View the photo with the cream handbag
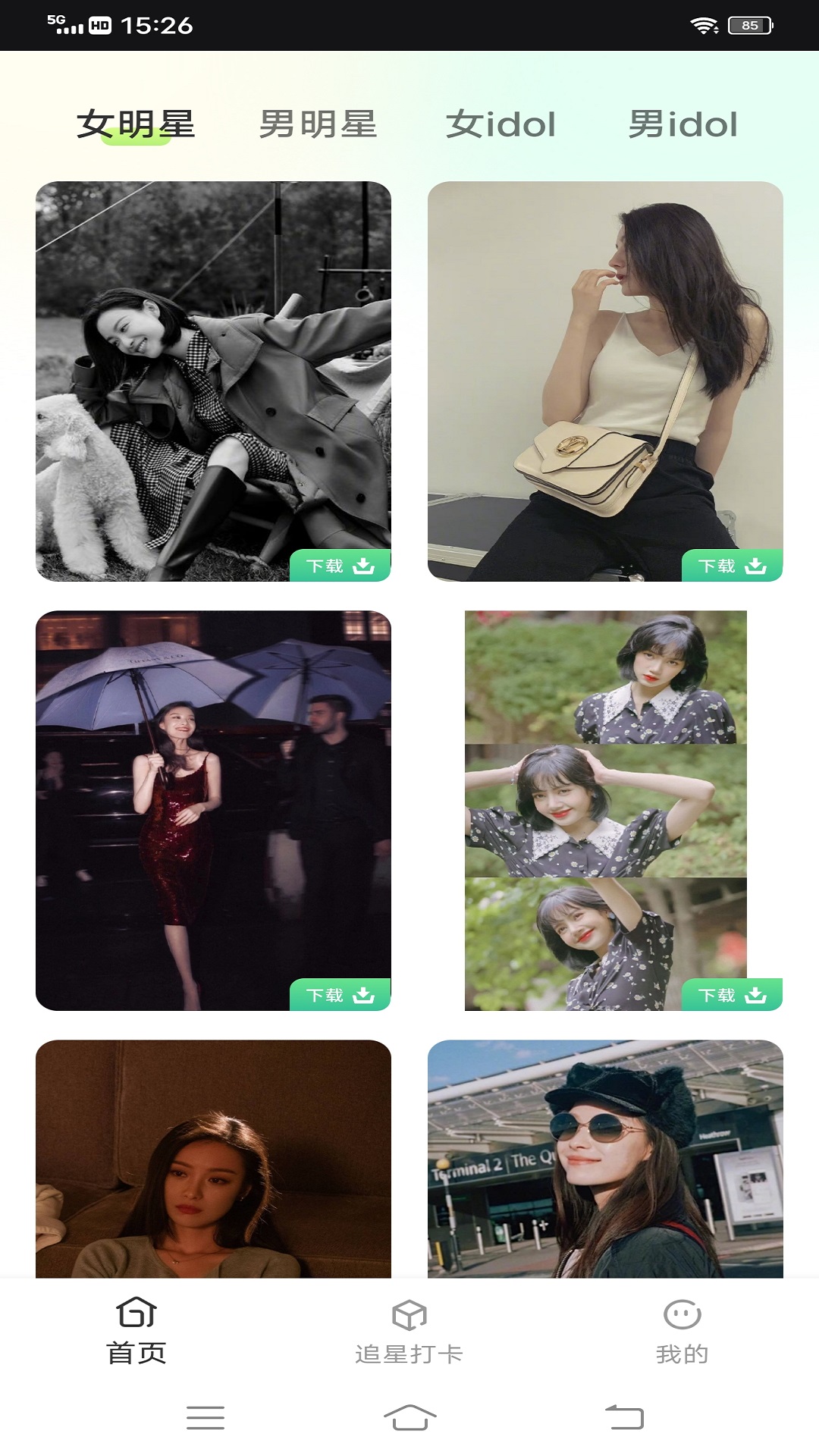Viewport: 819px width, 1456px height. pos(605,364)
